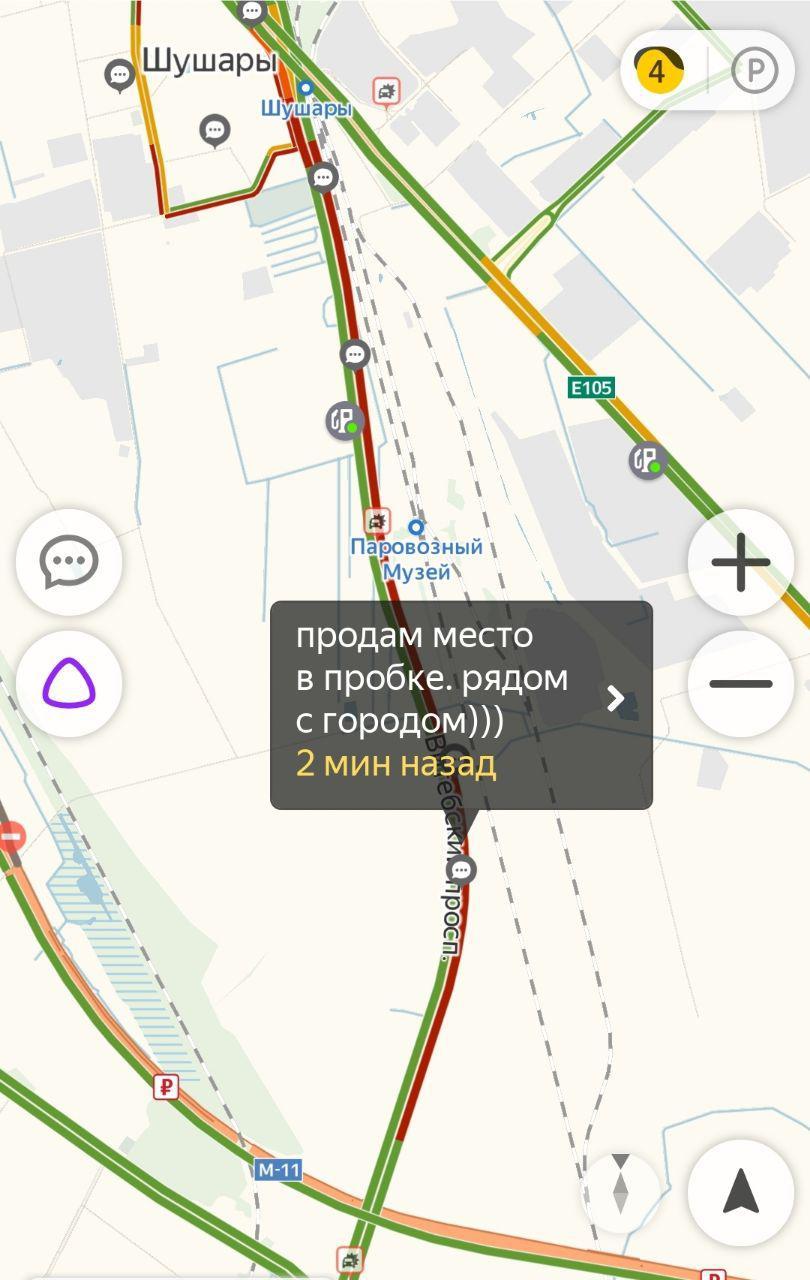Toggle the parking layer button
Screen dimensions: 810x1280
754,71
